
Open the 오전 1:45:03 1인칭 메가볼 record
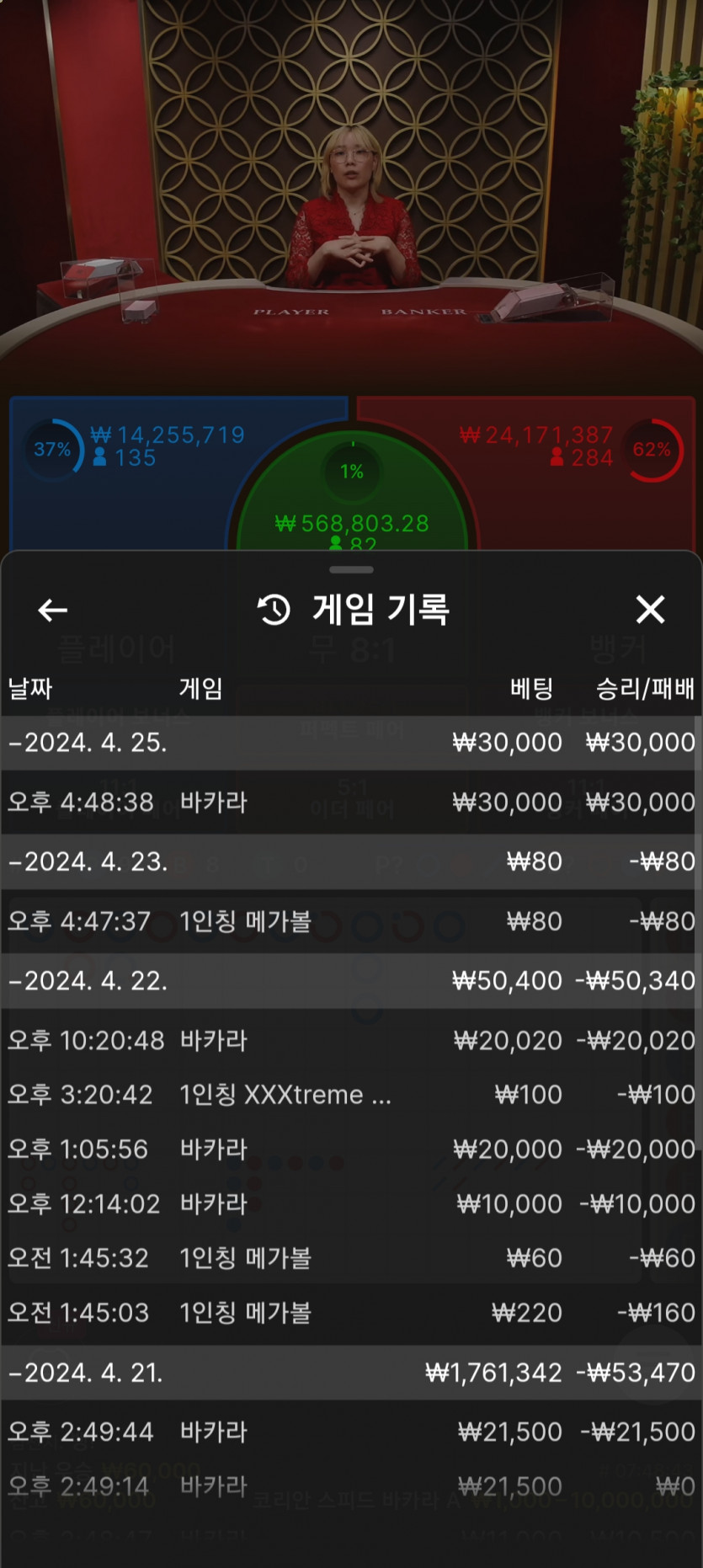pyautogui.click(x=351, y=1313)
